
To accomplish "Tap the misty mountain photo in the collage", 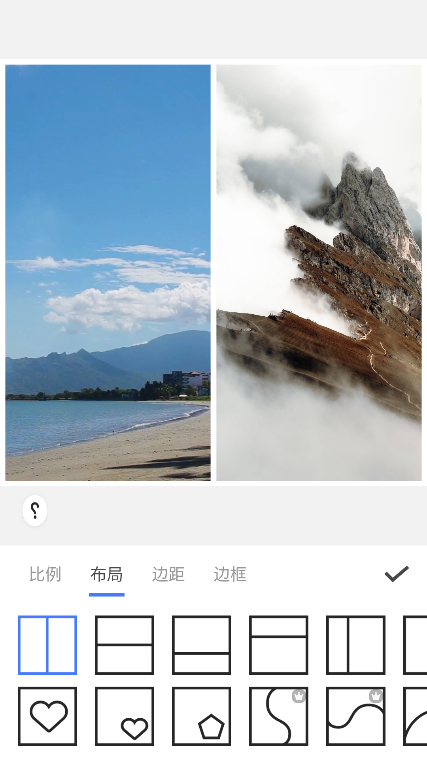I will [319, 273].
